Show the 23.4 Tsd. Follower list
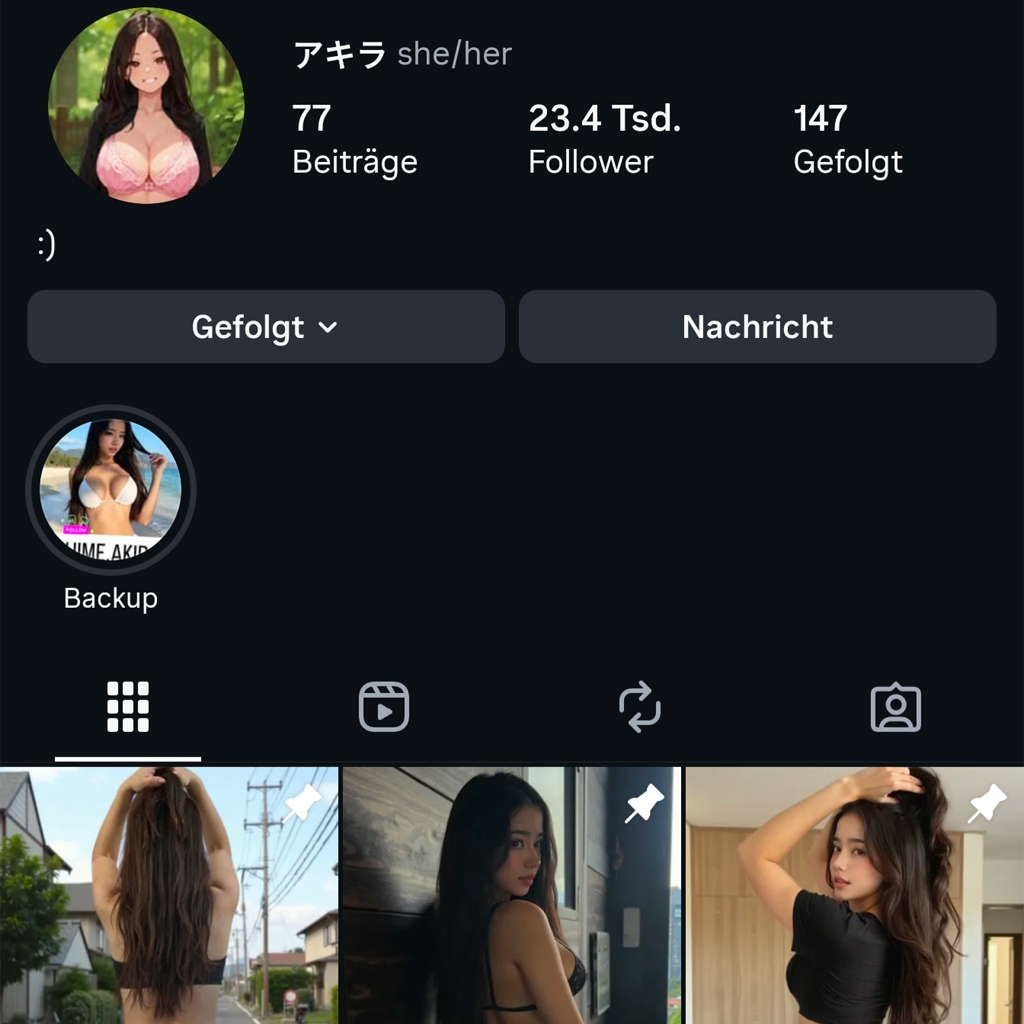The image size is (1024, 1024). click(604, 138)
